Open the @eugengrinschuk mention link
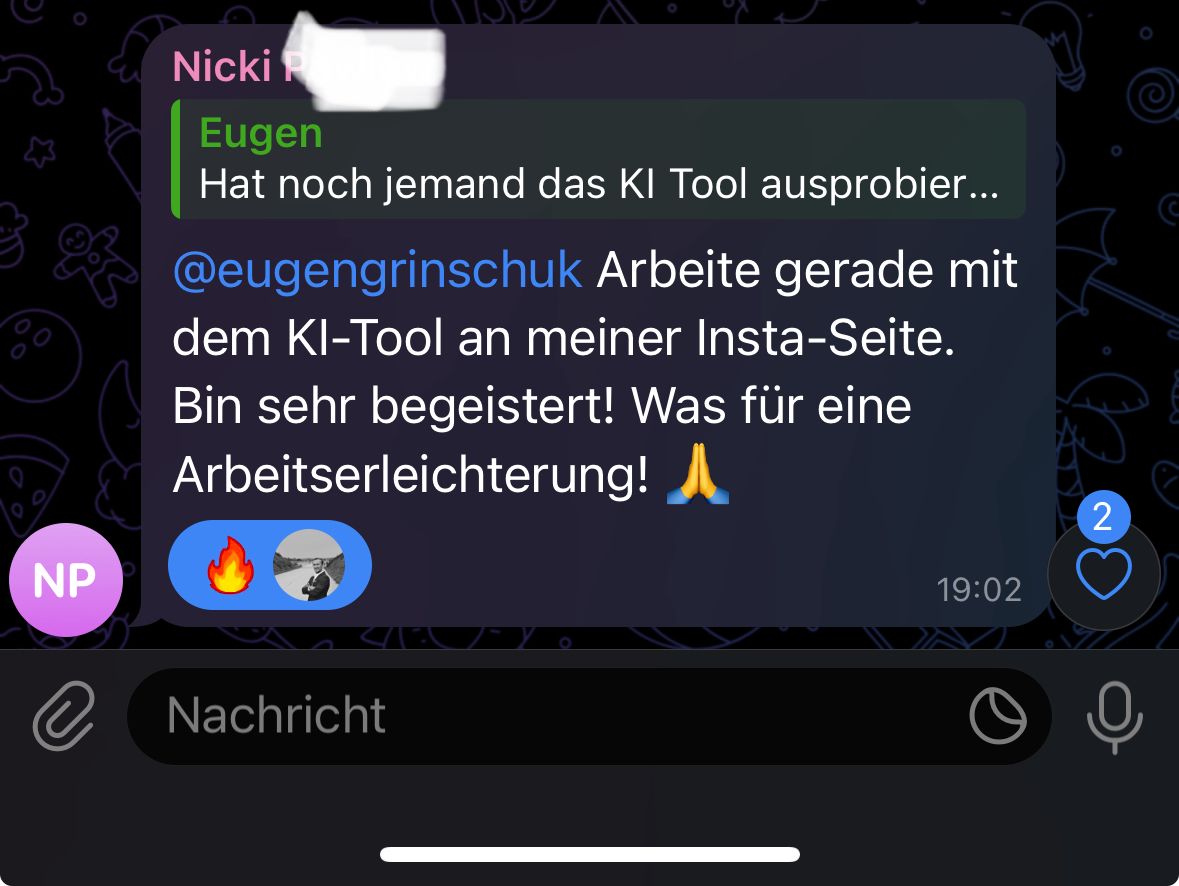The height and width of the screenshot is (886, 1179). pos(377,271)
